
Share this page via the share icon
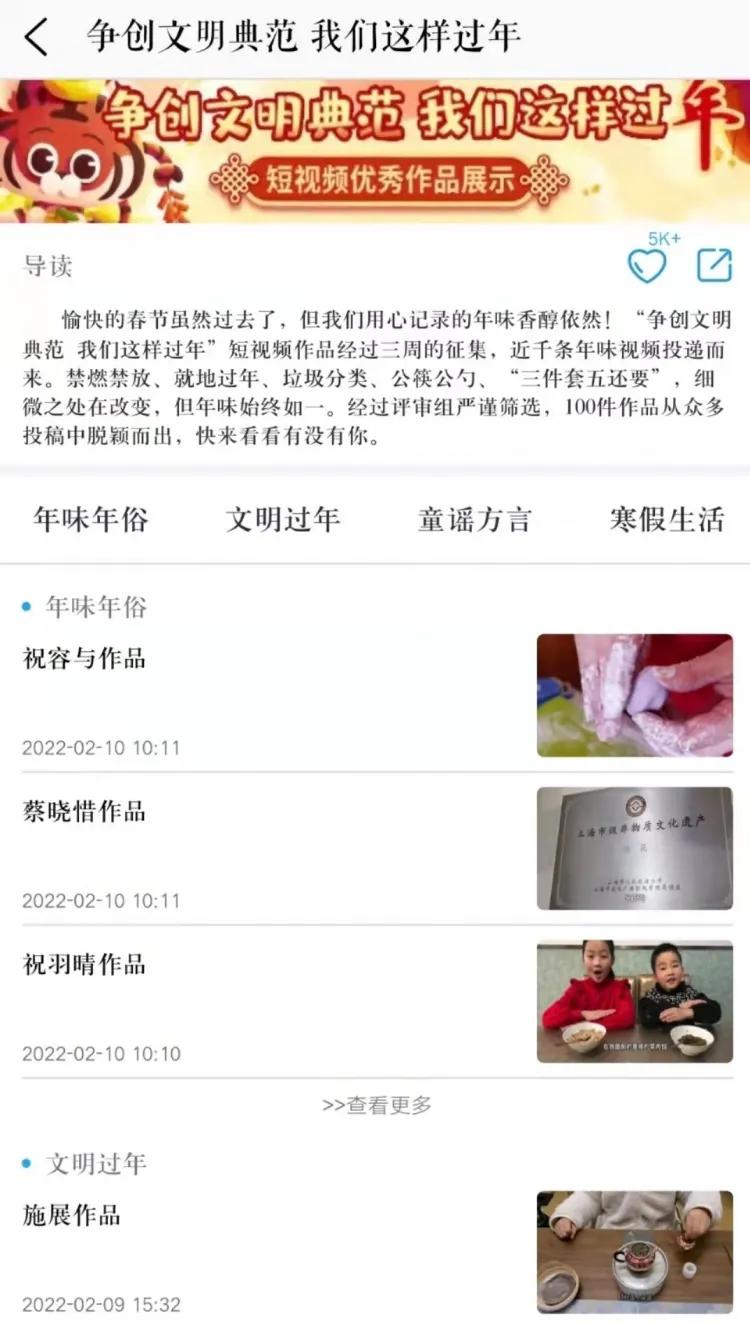714,265
